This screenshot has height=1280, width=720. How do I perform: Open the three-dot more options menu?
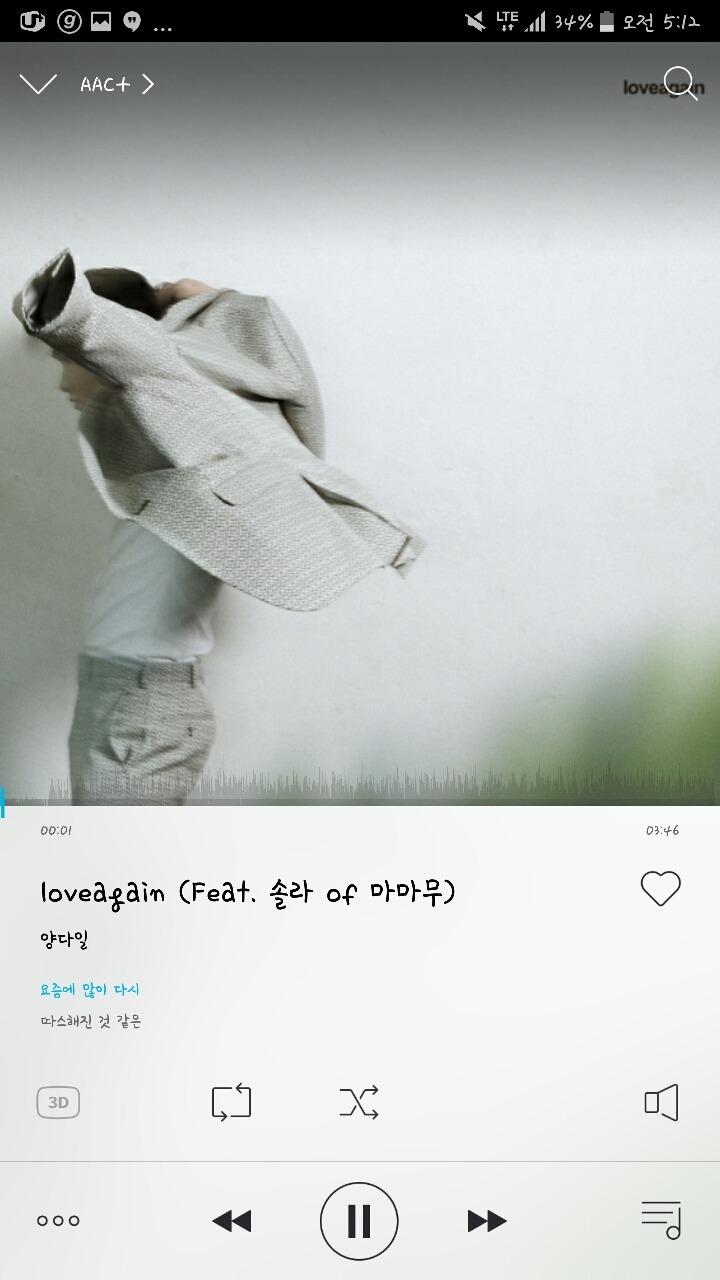tap(58, 1220)
